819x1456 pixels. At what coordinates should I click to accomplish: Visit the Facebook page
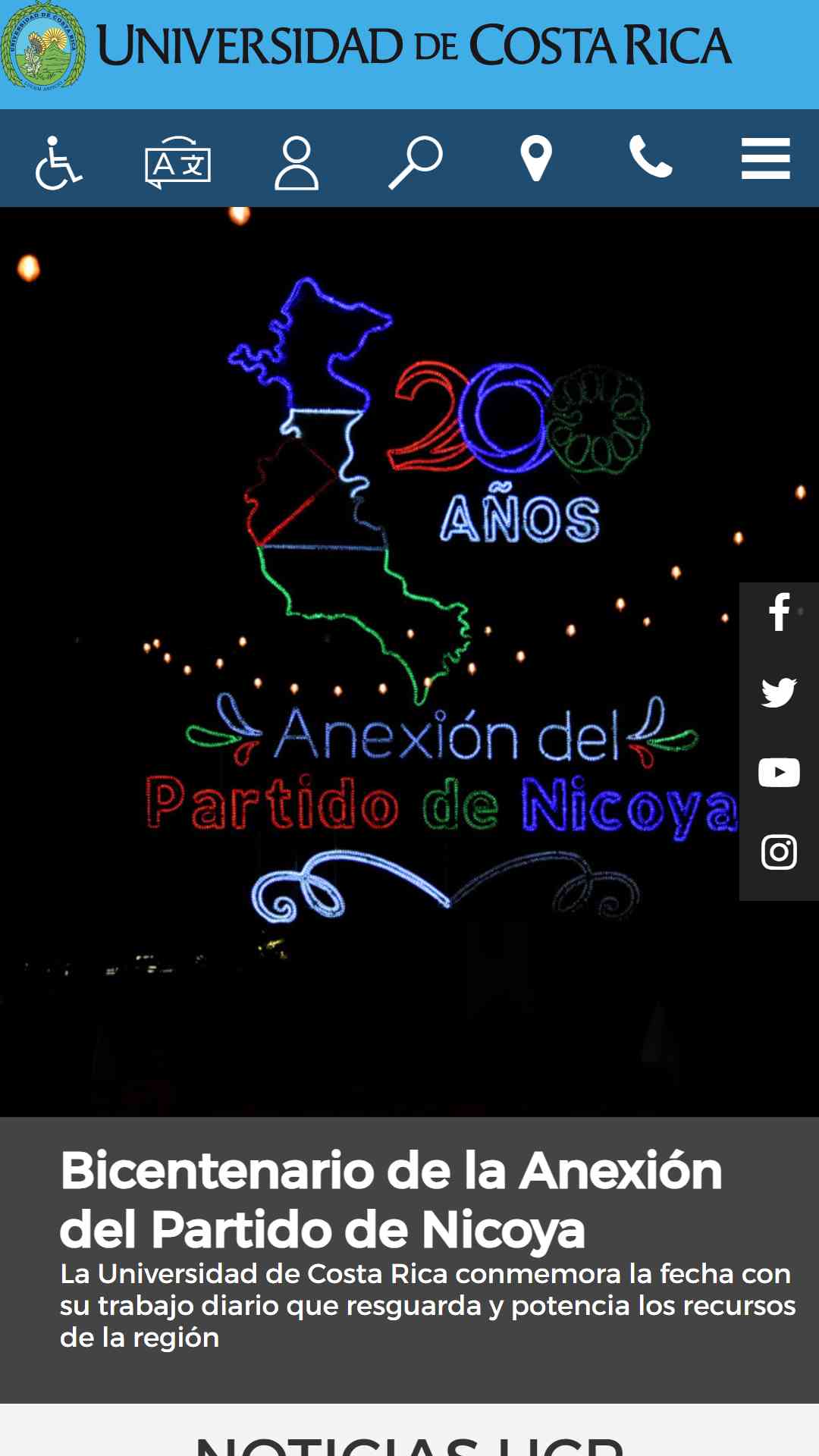[779, 612]
